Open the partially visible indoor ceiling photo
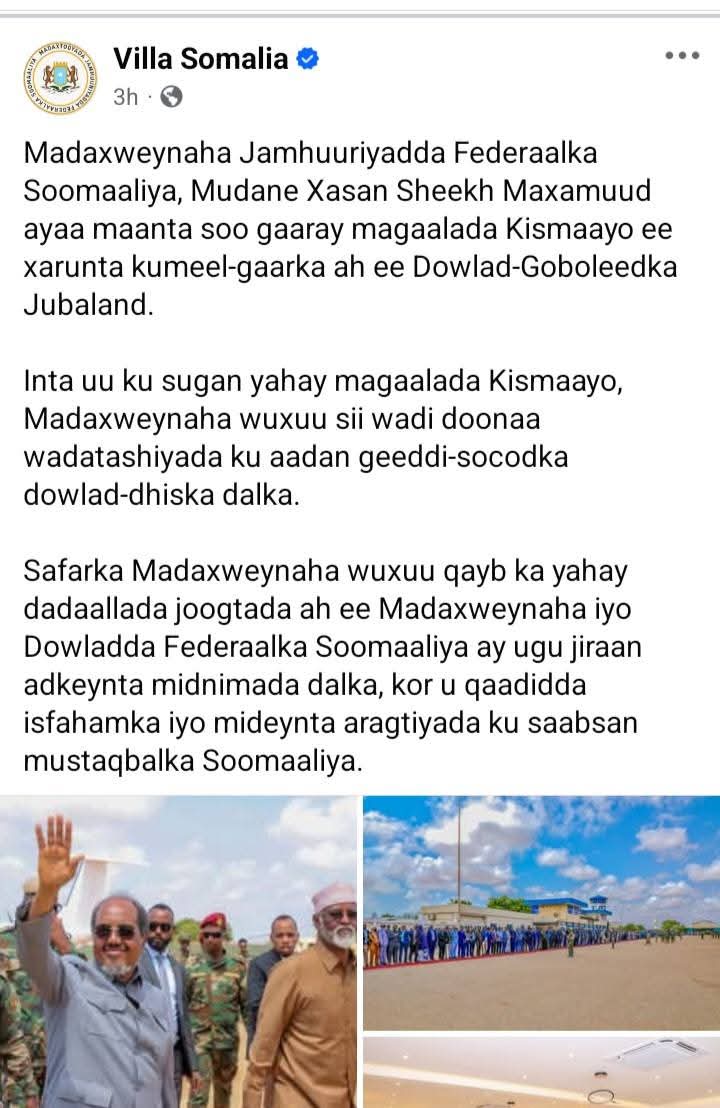The image size is (720, 1108). click(x=540, y=1072)
